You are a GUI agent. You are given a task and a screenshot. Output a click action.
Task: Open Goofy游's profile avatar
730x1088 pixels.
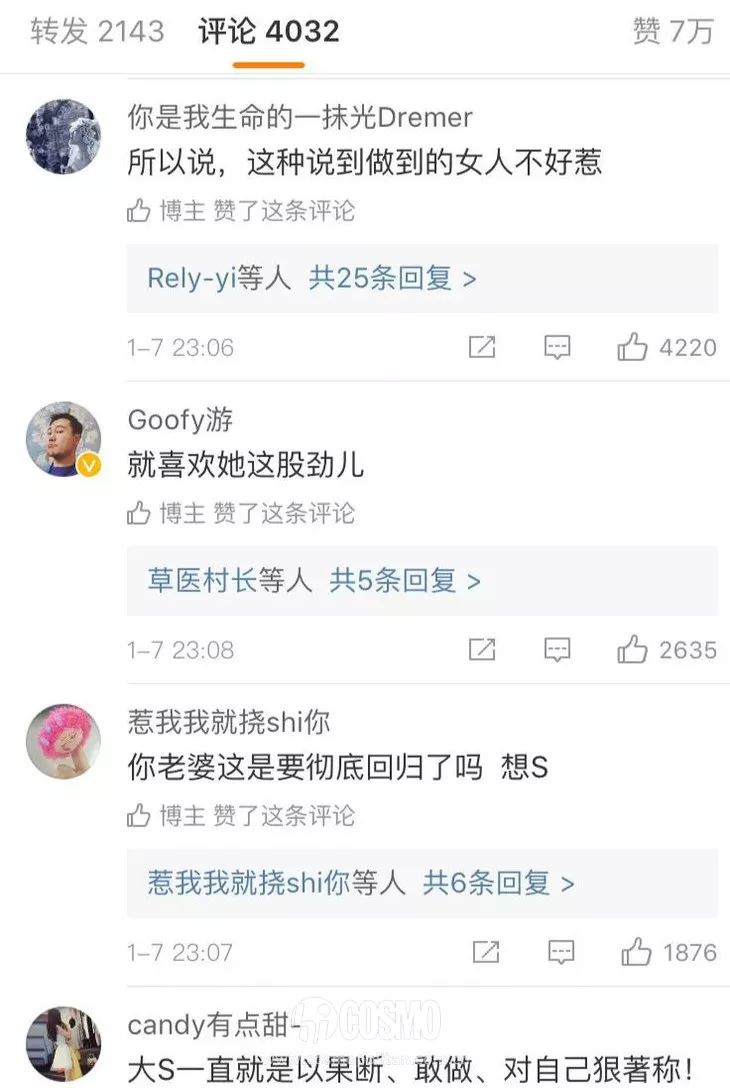click(x=62, y=440)
